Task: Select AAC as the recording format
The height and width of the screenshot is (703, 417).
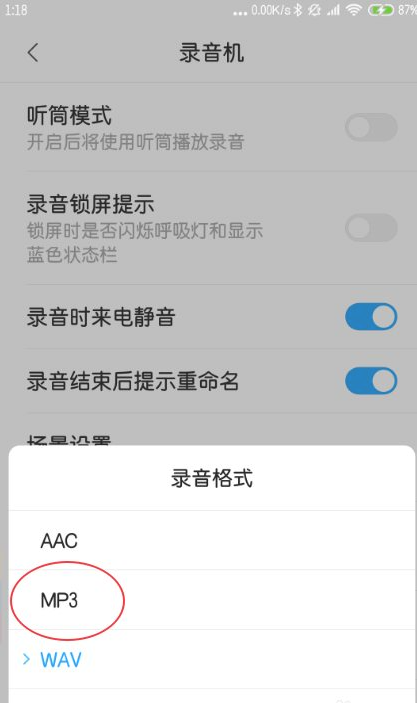Action: 212,540
